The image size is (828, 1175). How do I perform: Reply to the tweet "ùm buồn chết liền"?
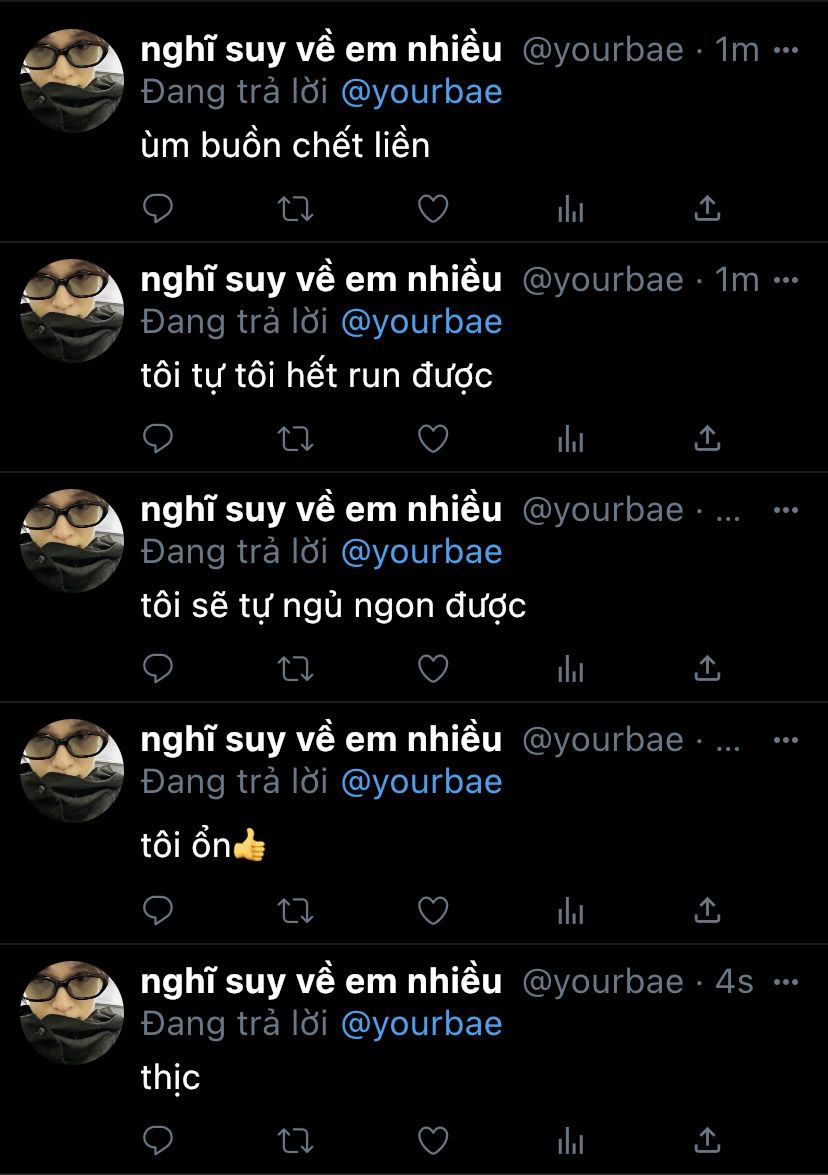tap(158, 209)
